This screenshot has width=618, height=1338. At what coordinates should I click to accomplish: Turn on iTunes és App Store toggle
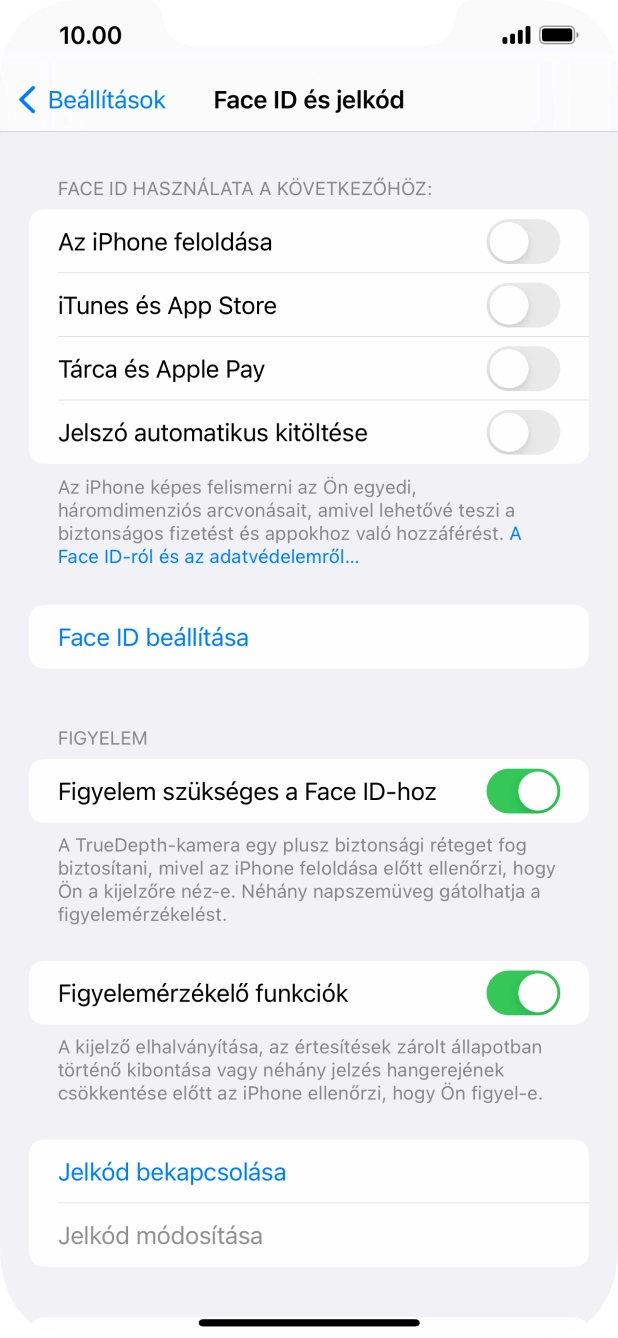pos(523,306)
